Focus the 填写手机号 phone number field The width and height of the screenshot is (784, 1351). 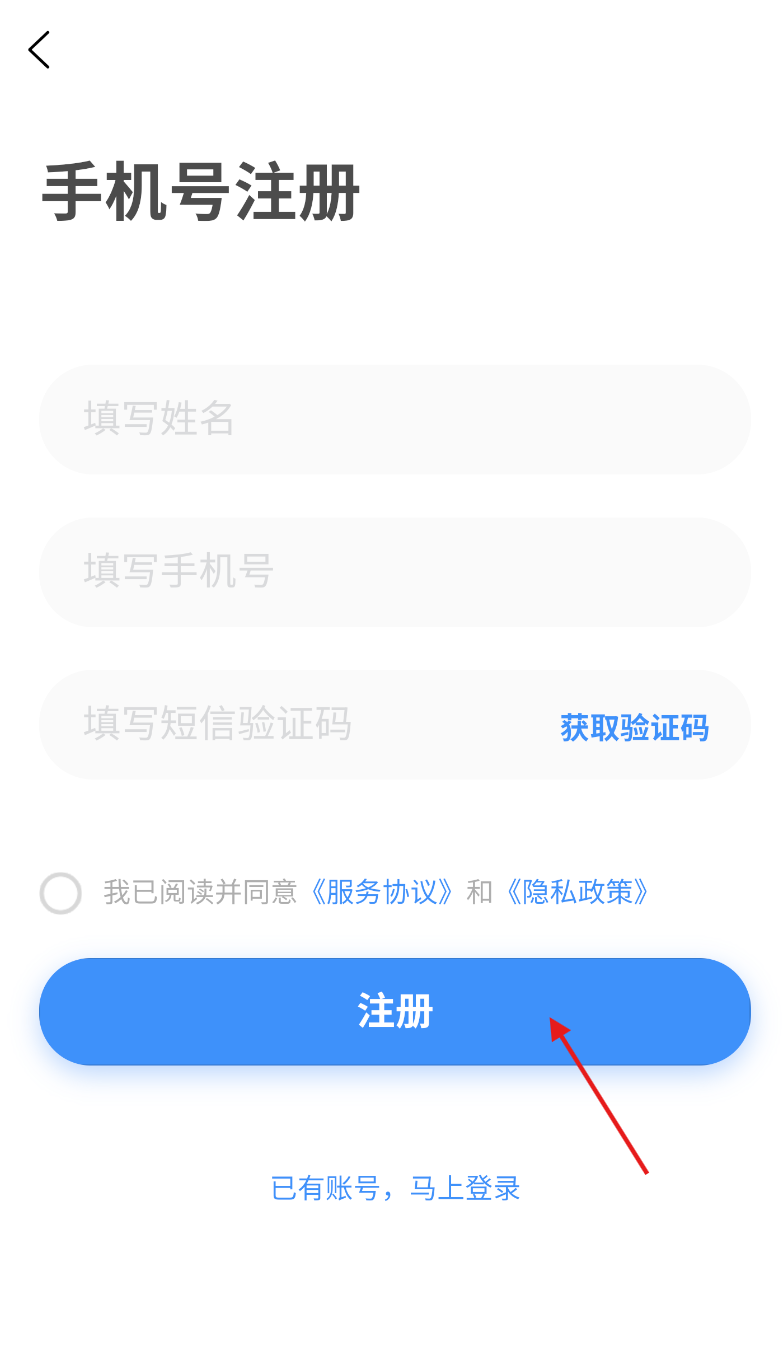[395, 572]
